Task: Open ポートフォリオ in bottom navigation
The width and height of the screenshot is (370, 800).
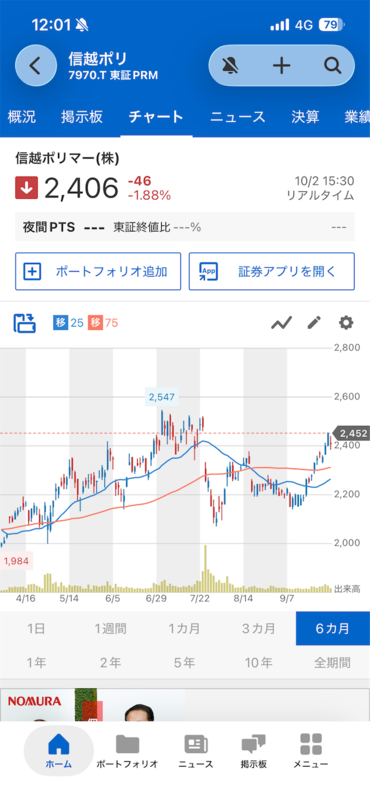Action: click(127, 751)
